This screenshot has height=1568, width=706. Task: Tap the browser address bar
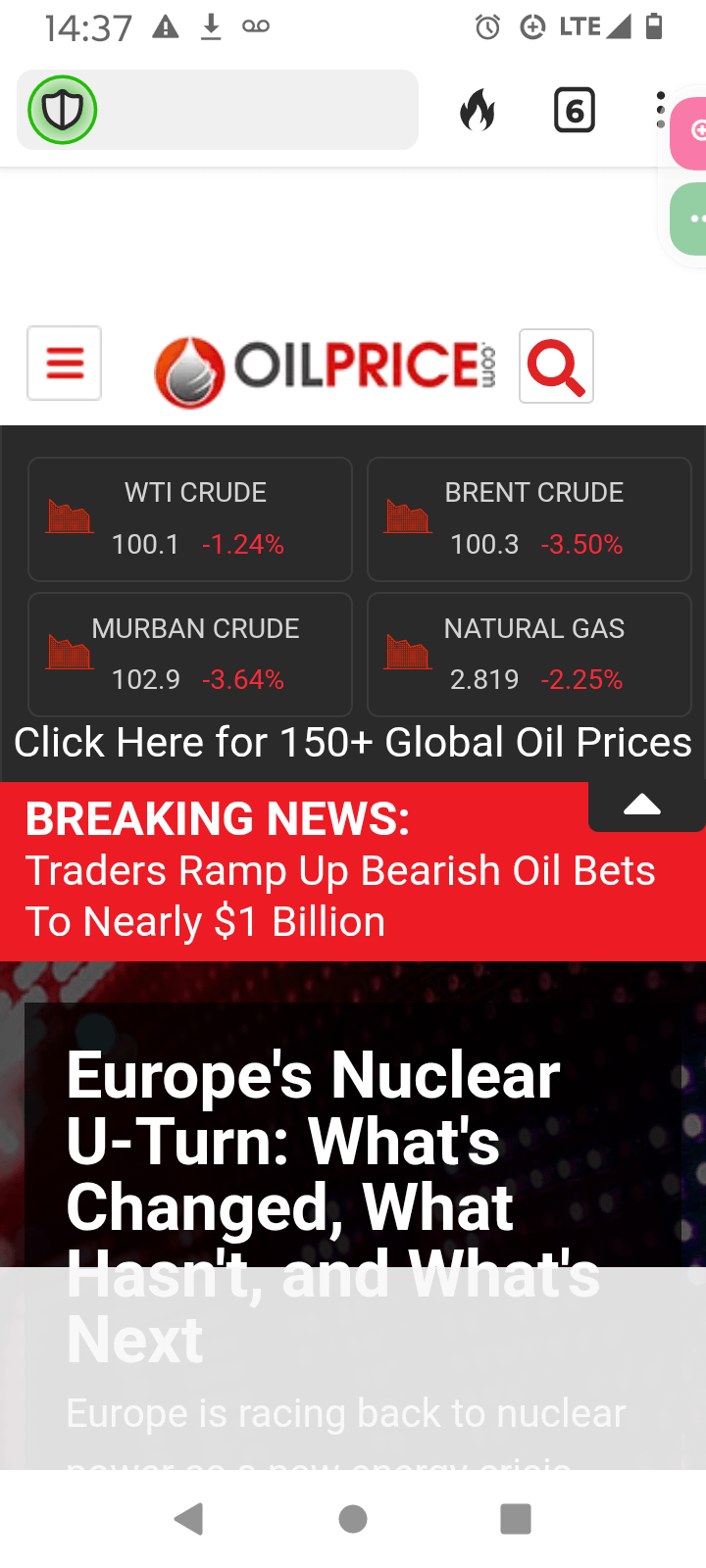coord(255,110)
